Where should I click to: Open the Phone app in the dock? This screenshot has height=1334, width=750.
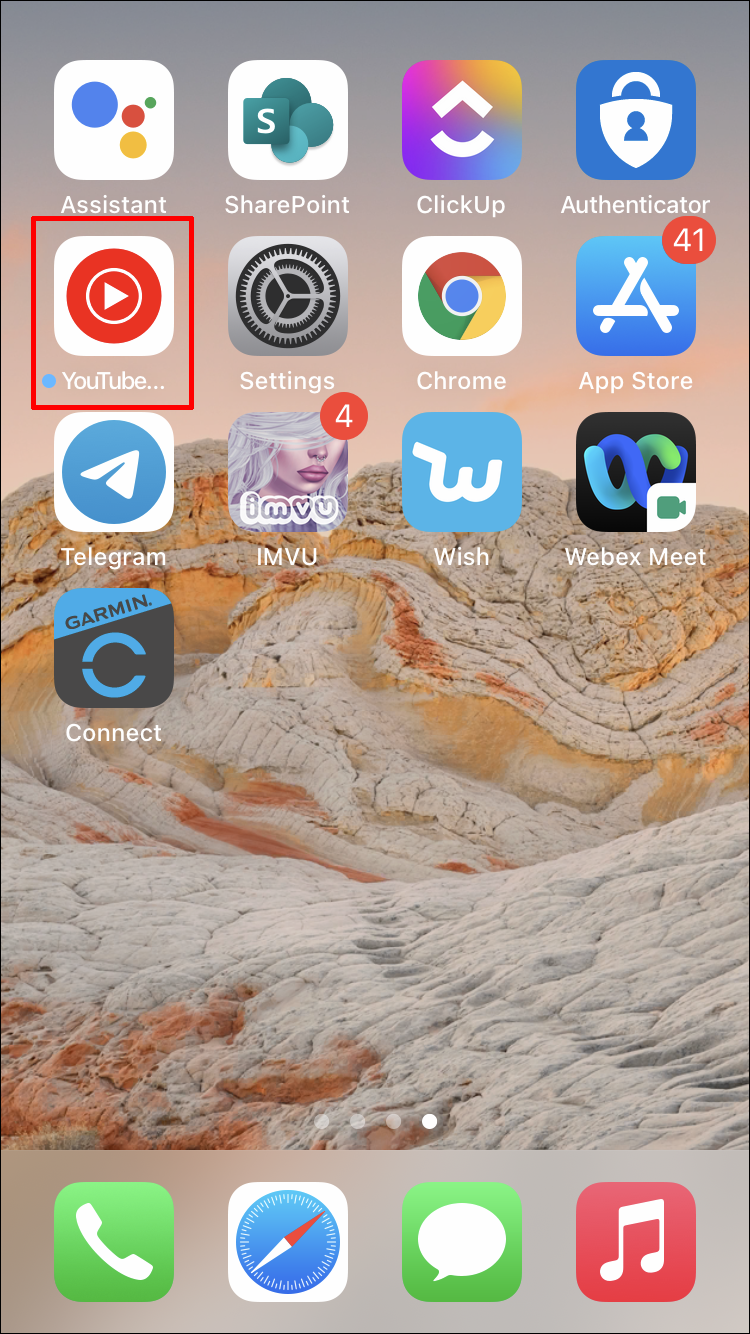(114, 1242)
